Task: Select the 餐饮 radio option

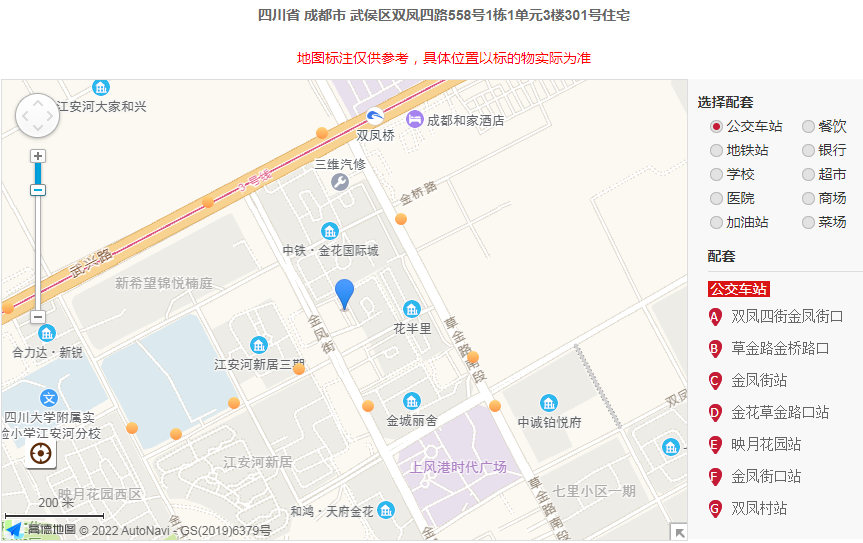Action: click(x=808, y=127)
